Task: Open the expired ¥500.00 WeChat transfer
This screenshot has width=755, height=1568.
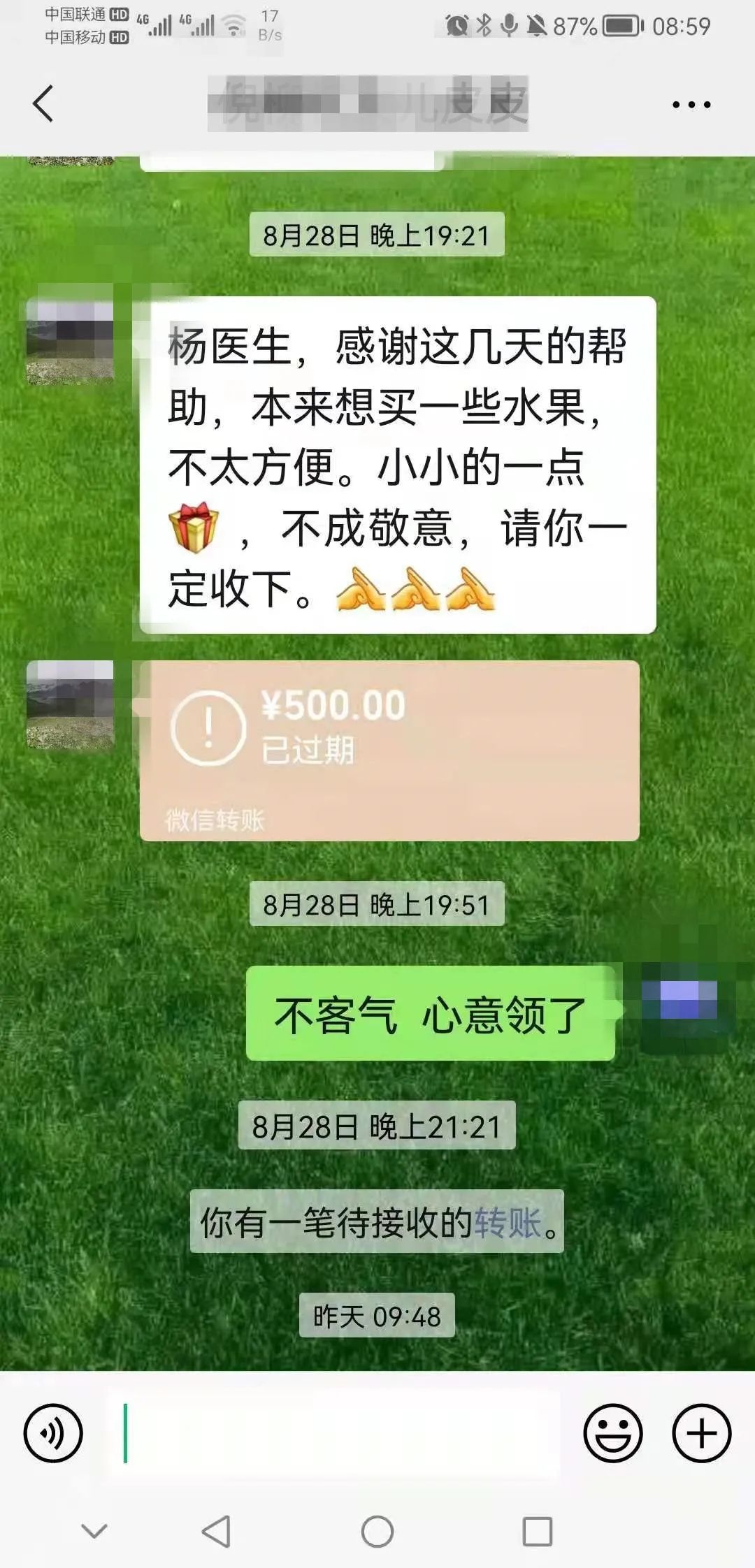Action: pyautogui.click(x=389, y=750)
